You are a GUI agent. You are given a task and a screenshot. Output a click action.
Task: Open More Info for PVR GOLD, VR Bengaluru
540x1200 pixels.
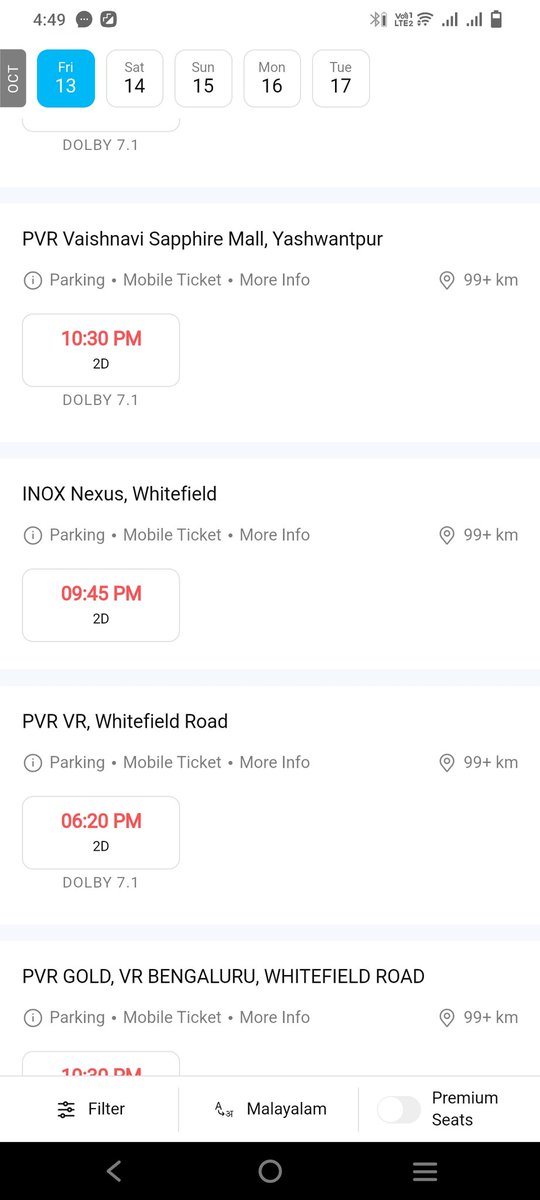click(275, 1017)
